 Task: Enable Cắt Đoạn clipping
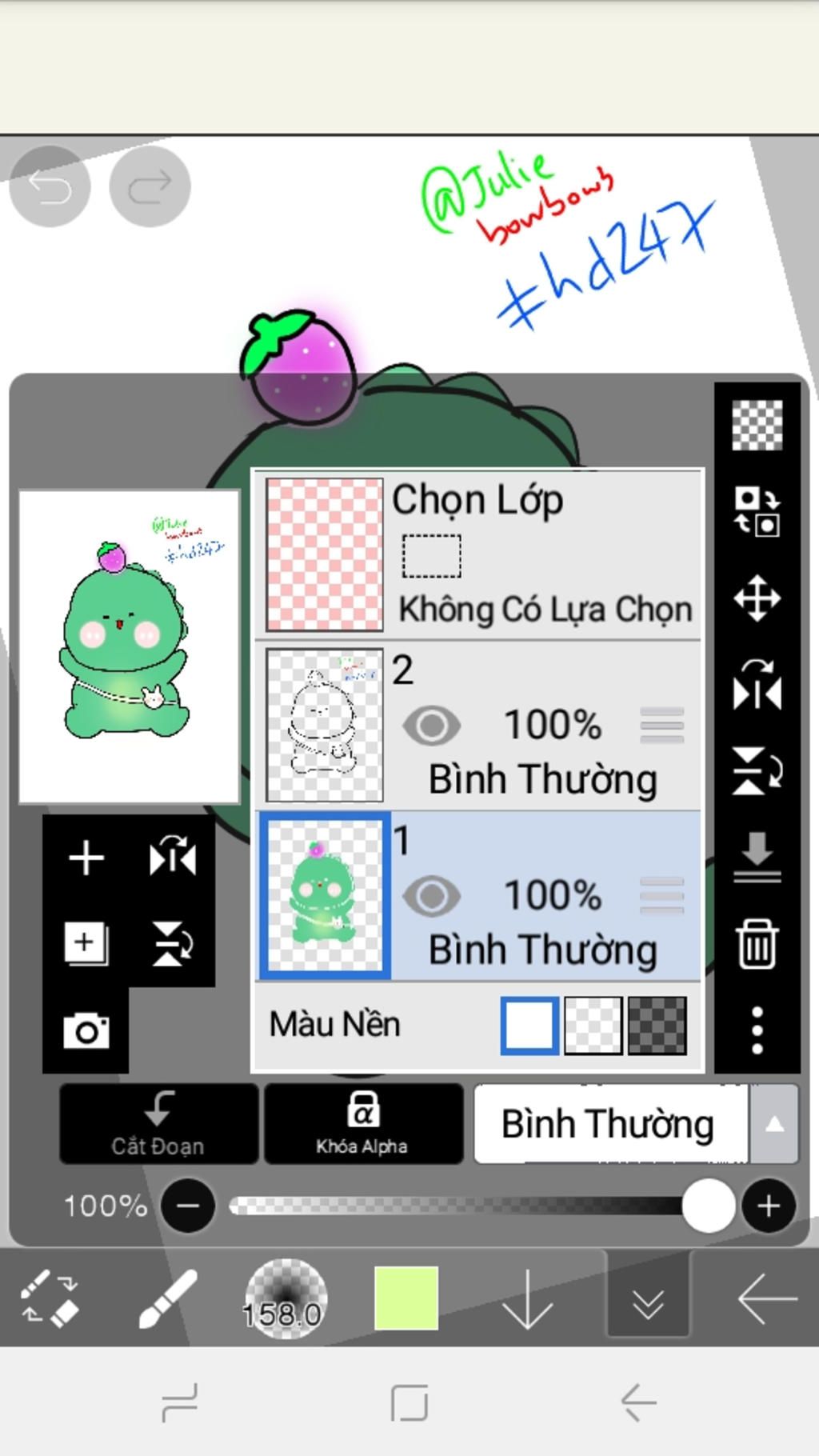coord(158,1123)
